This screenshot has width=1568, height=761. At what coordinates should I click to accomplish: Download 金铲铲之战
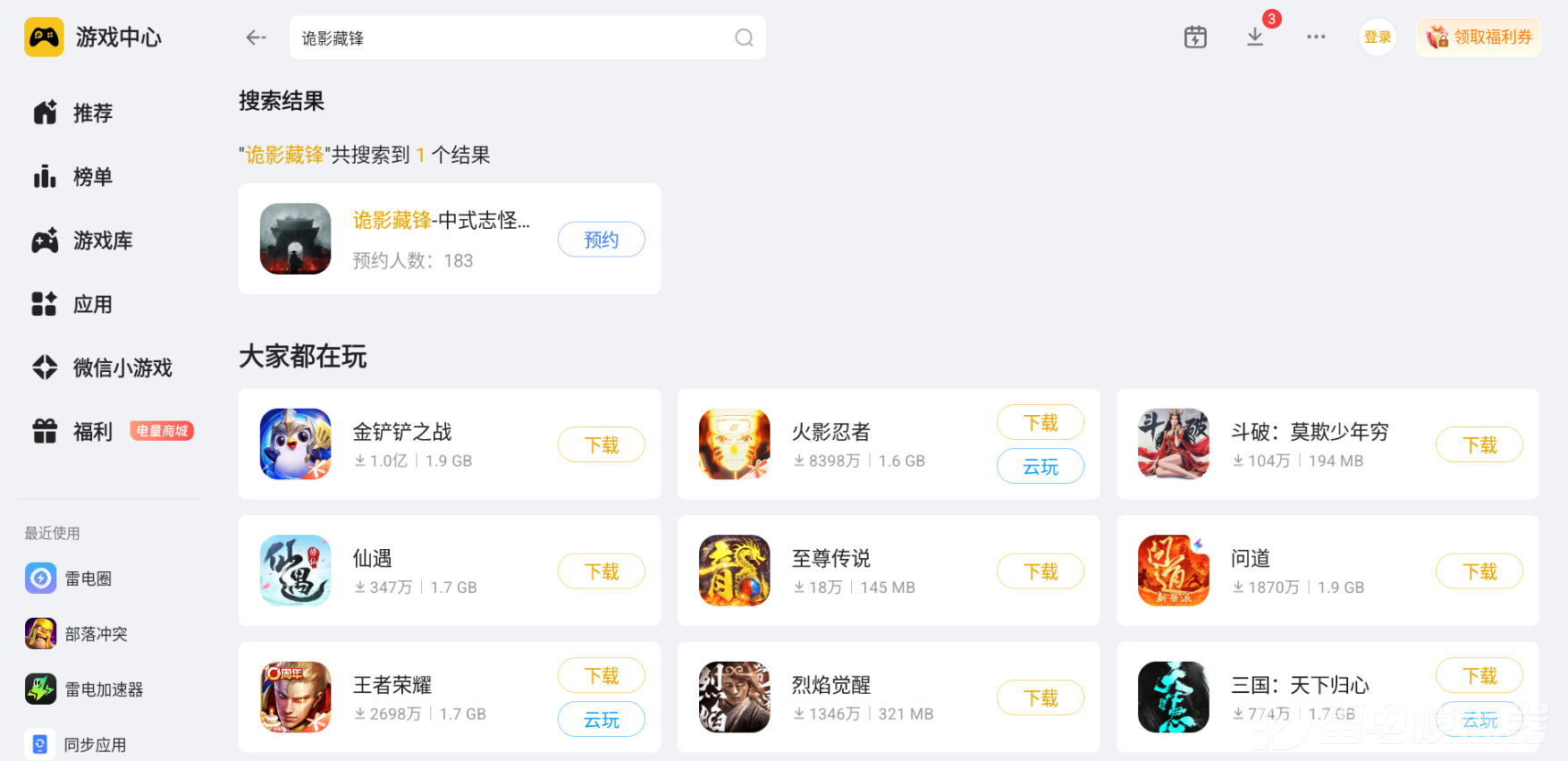602,444
